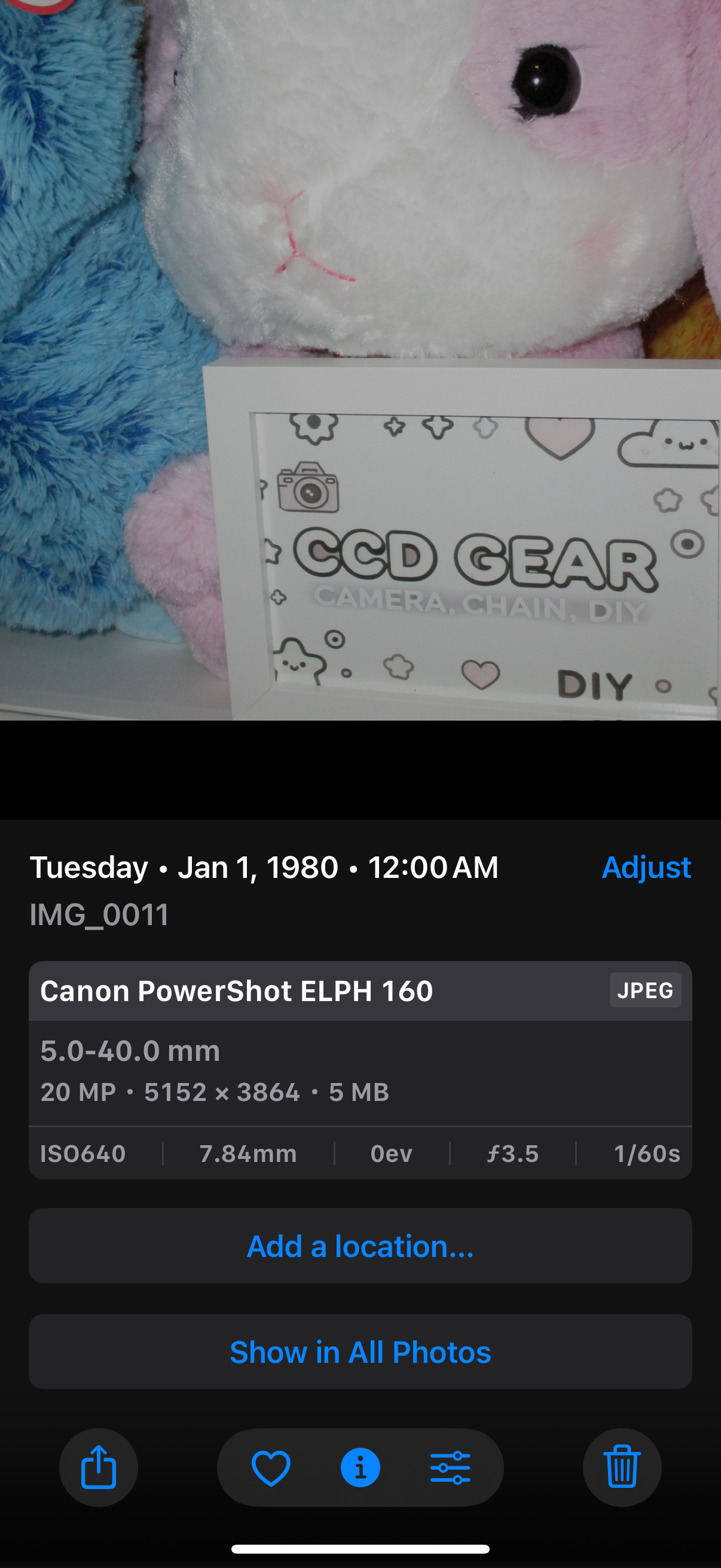Viewport: 721px width, 1568px height.
Task: Favorite the photo with the heart icon
Action: pyautogui.click(x=271, y=1467)
